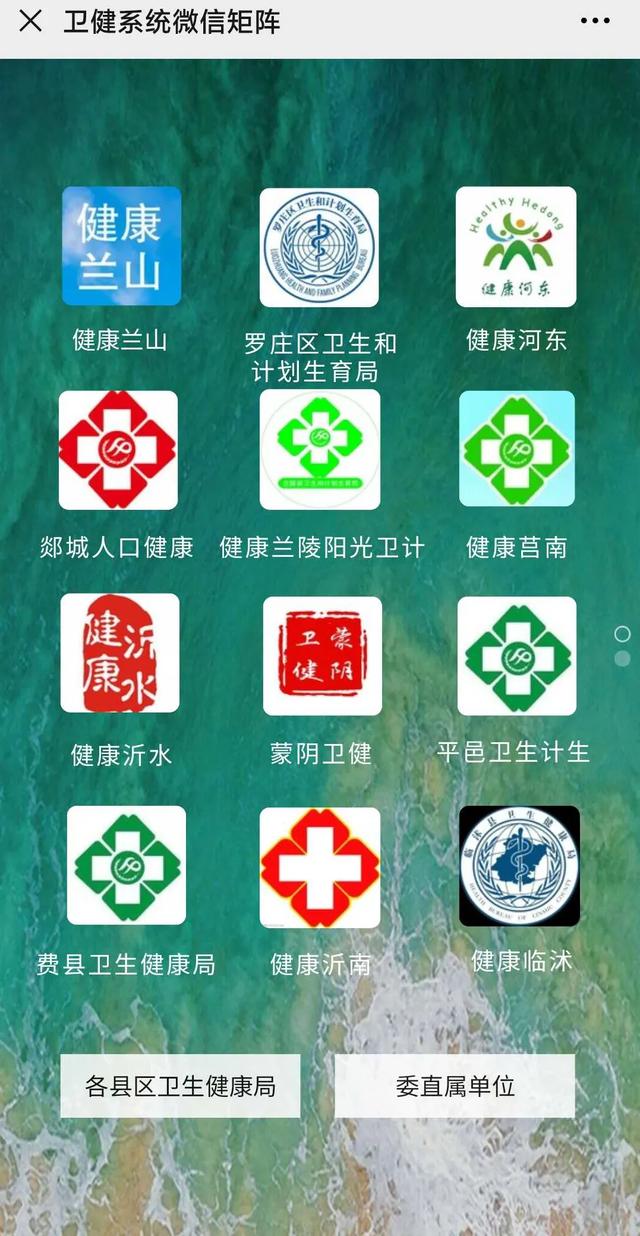Open the 健康沂南 account

[x=320, y=867]
